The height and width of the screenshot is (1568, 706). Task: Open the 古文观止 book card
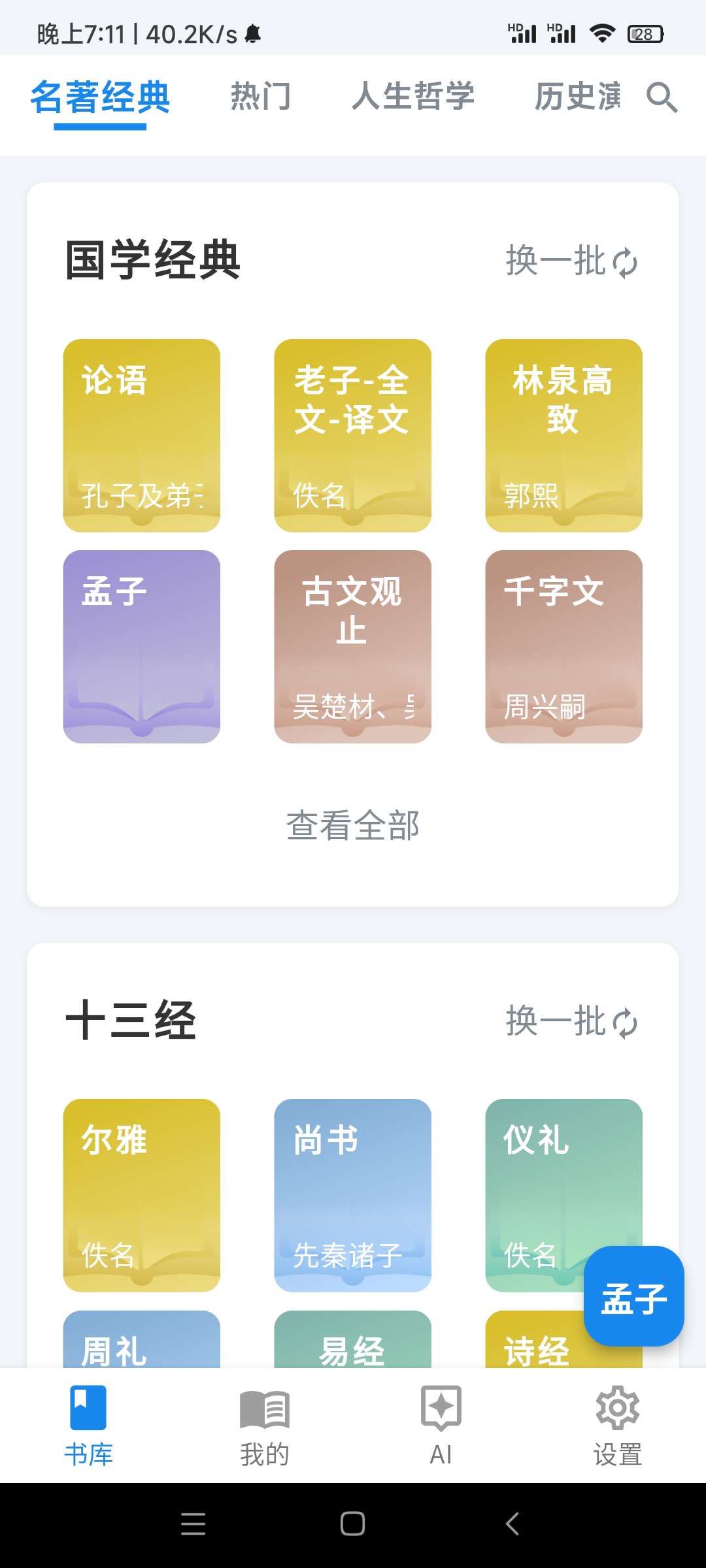[x=352, y=646]
